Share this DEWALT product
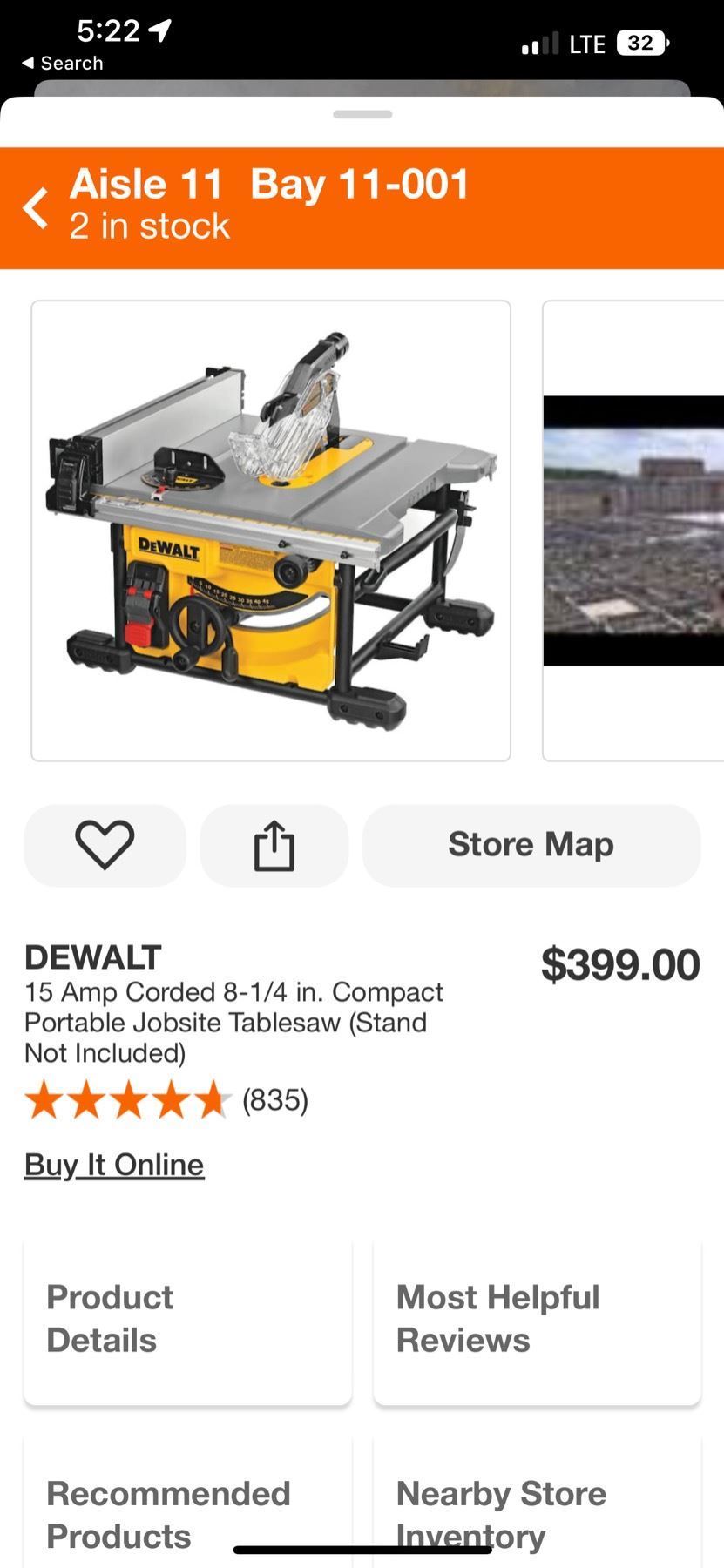The image size is (724, 1568). [x=274, y=845]
